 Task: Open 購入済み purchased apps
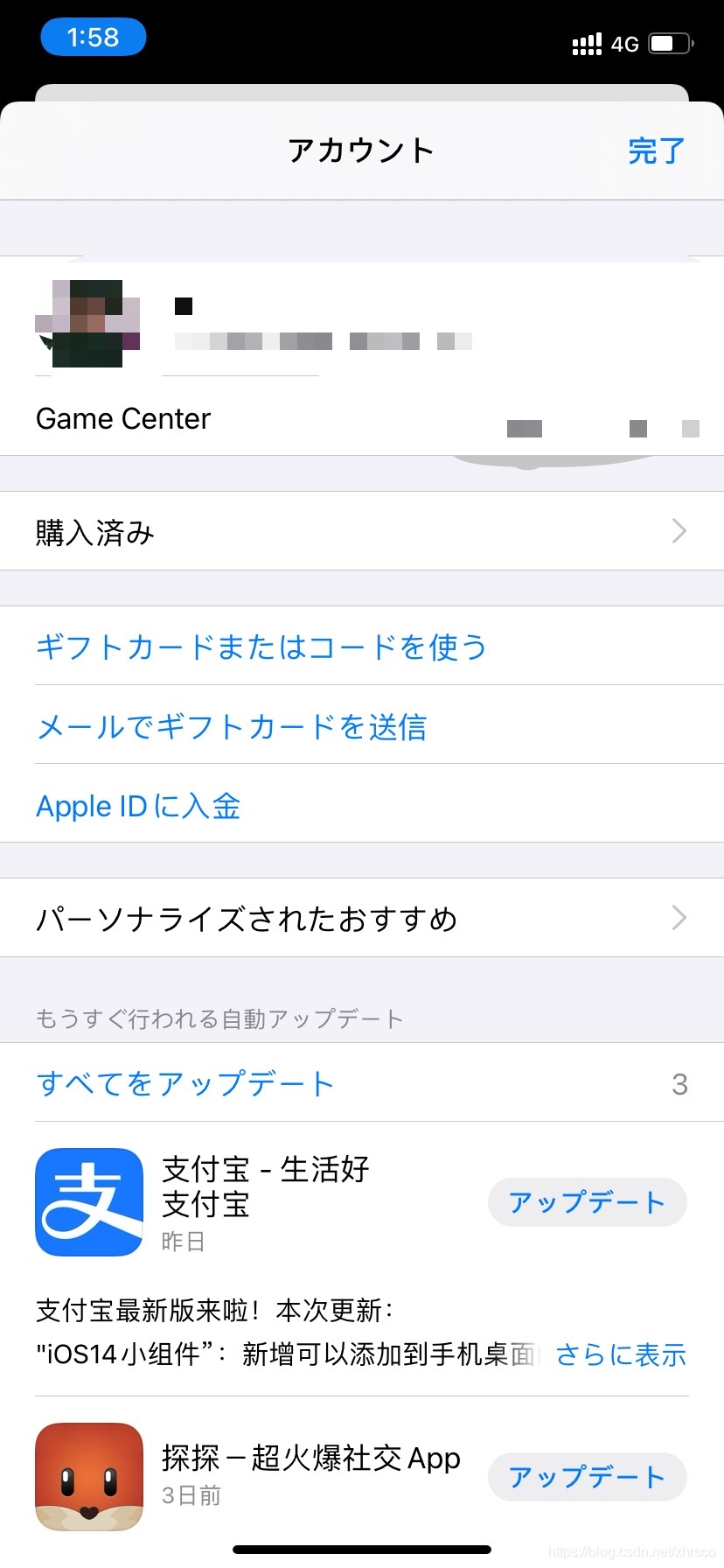click(361, 531)
